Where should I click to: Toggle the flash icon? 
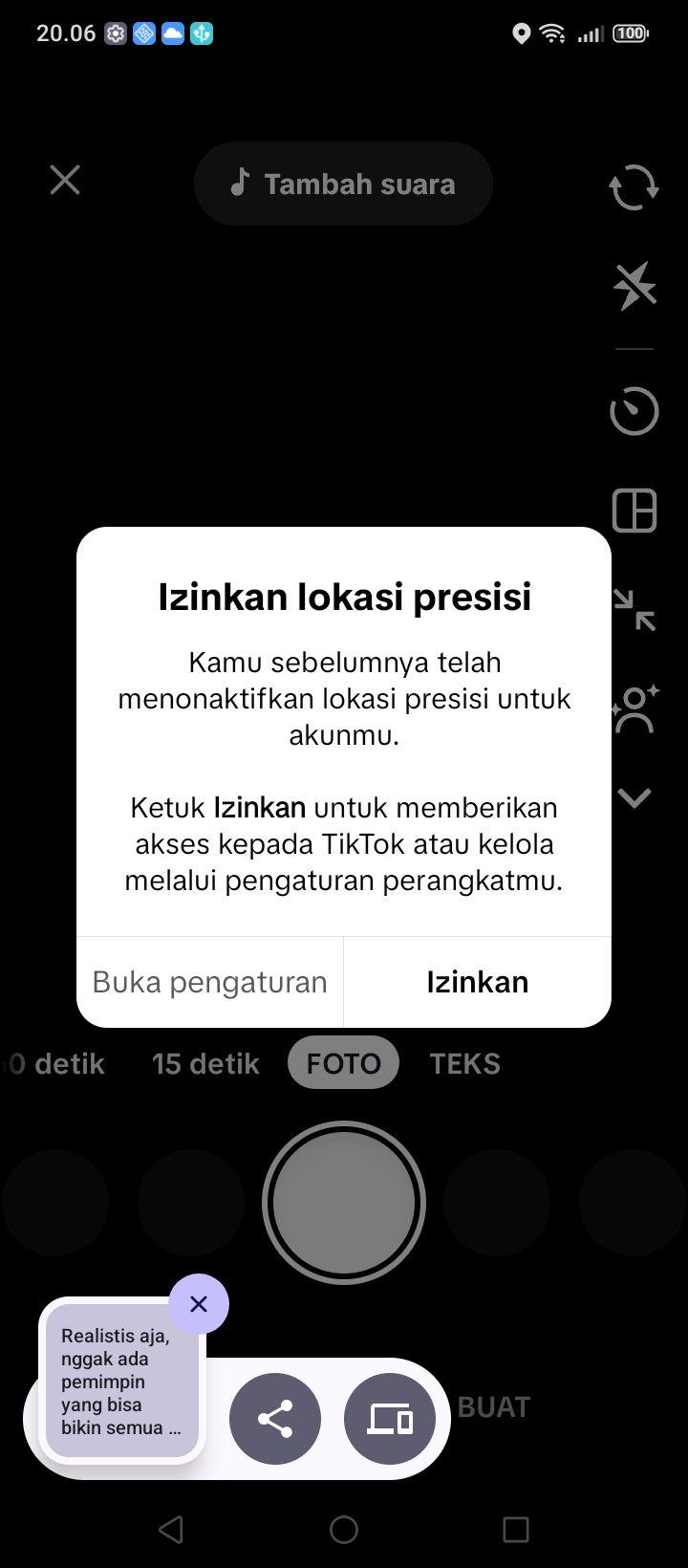[x=634, y=285]
